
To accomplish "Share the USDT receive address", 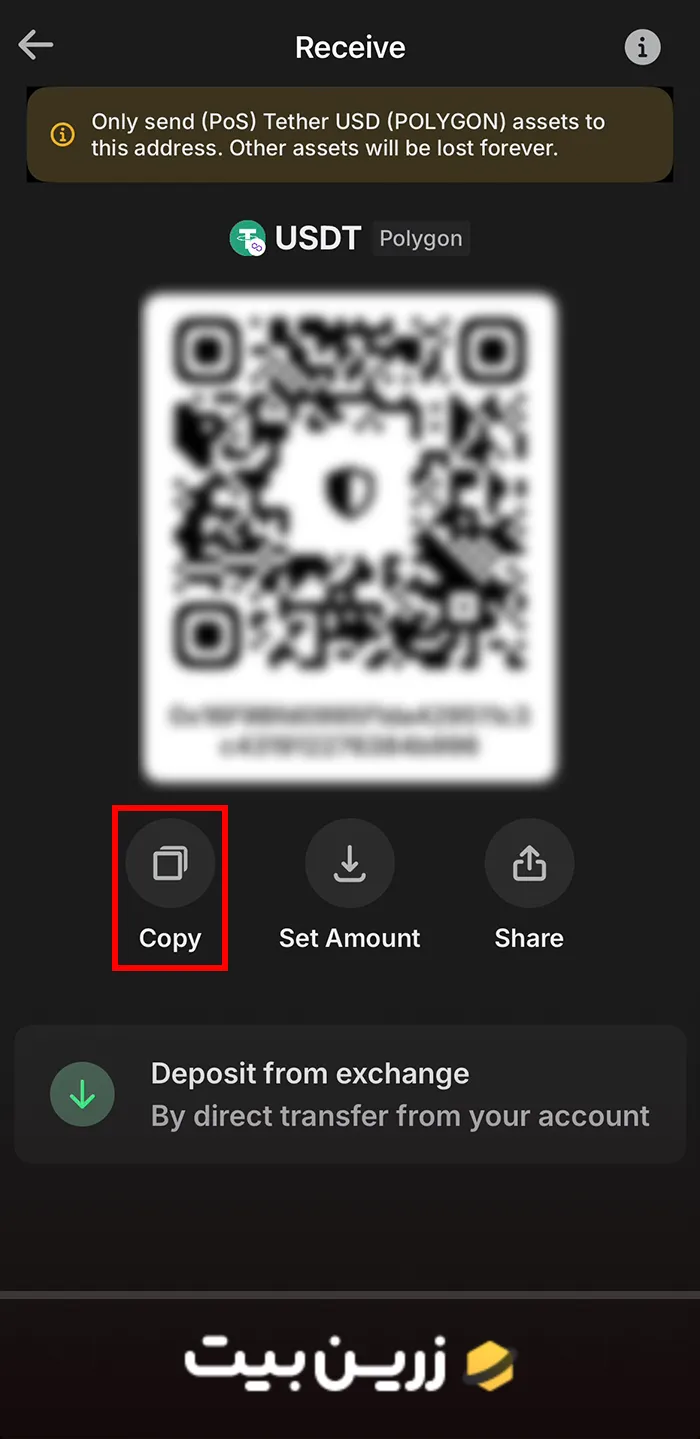I will (529, 864).
